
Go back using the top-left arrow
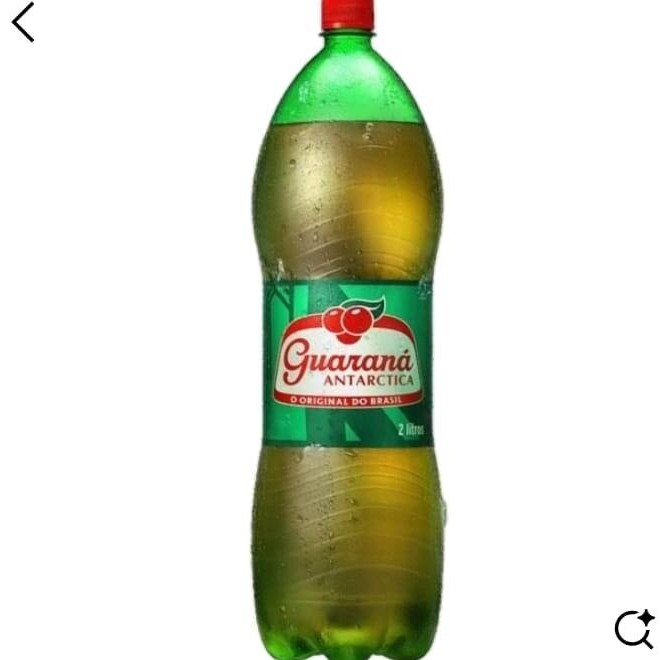pyautogui.click(x=23, y=22)
